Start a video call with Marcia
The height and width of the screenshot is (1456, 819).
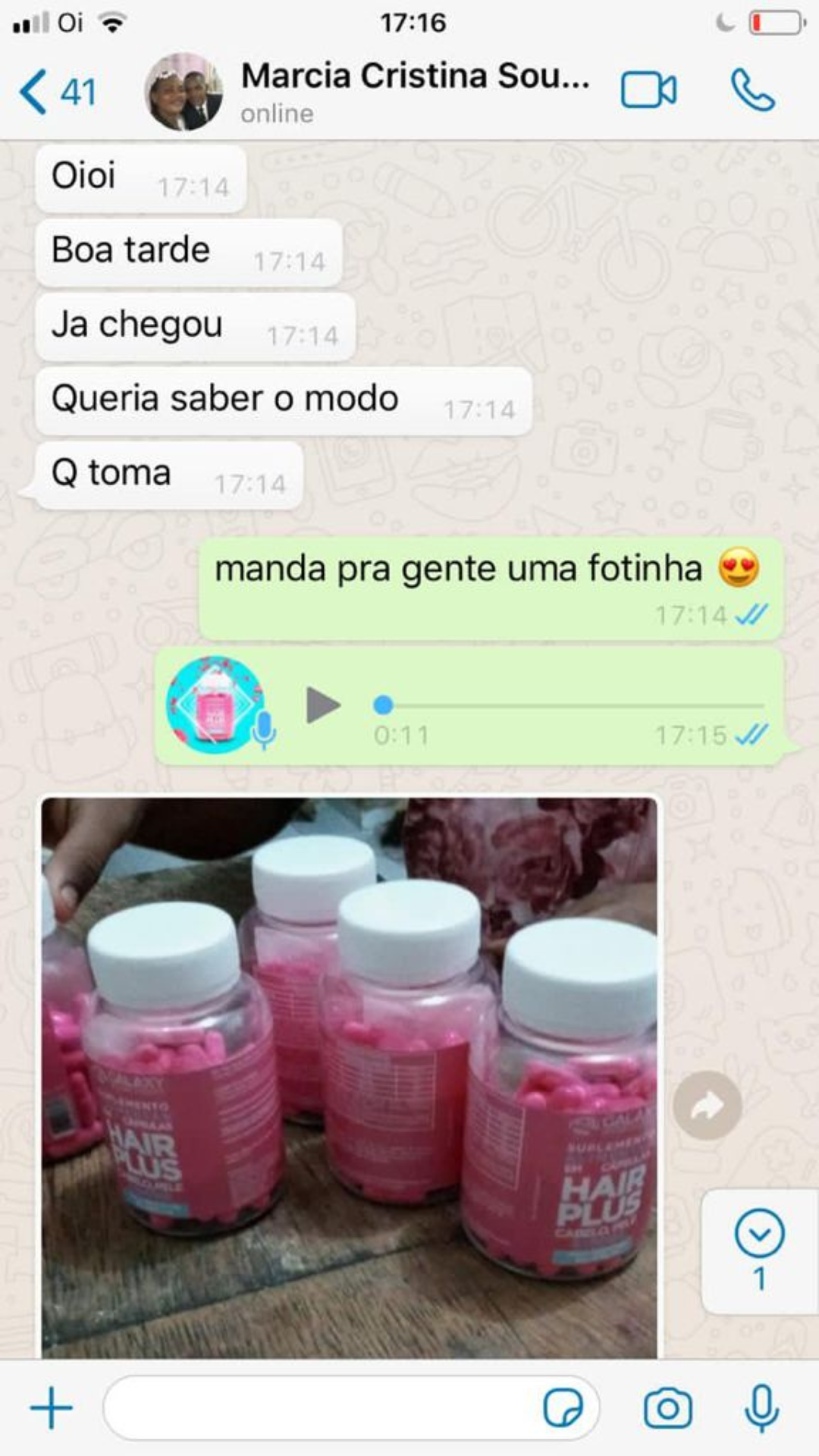tap(648, 92)
